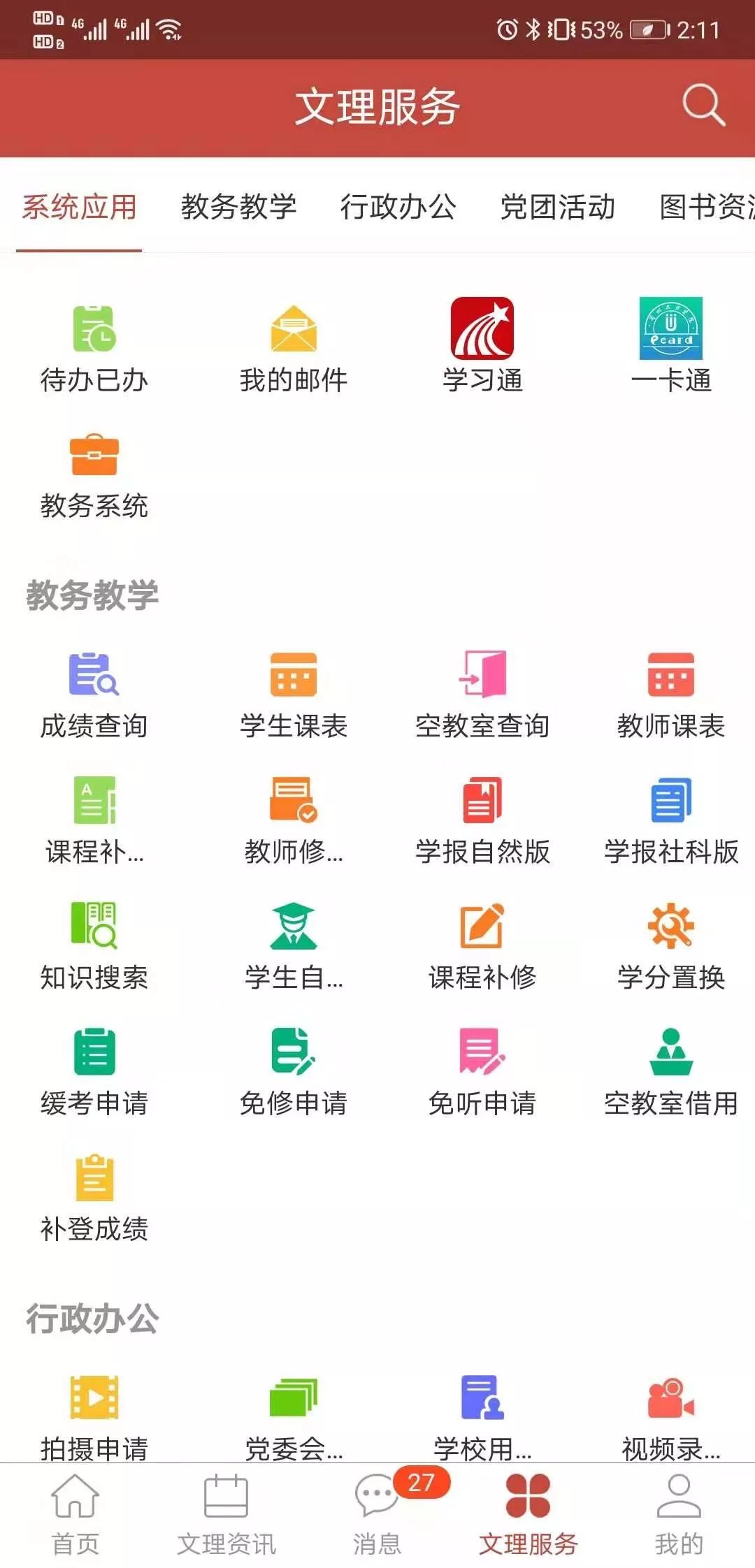
Task: Switch to the 行政办公 top tab
Action: coord(398,207)
